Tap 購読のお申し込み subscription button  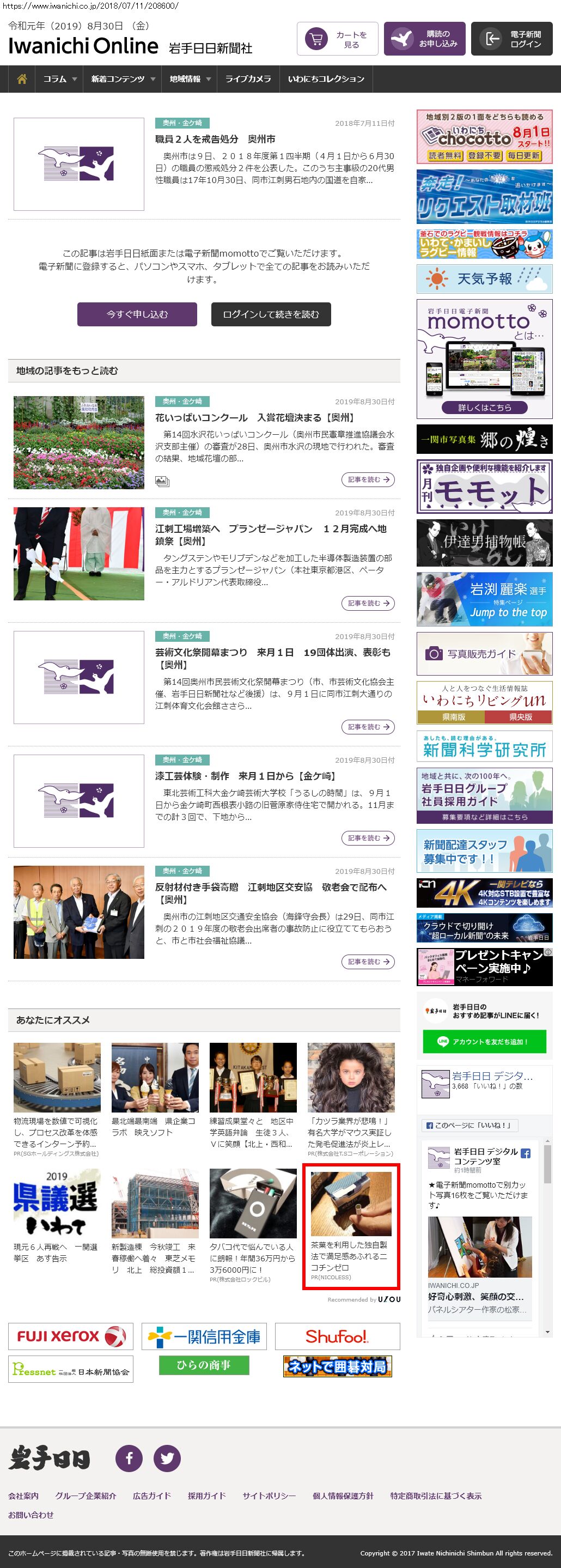pyautogui.click(x=424, y=39)
